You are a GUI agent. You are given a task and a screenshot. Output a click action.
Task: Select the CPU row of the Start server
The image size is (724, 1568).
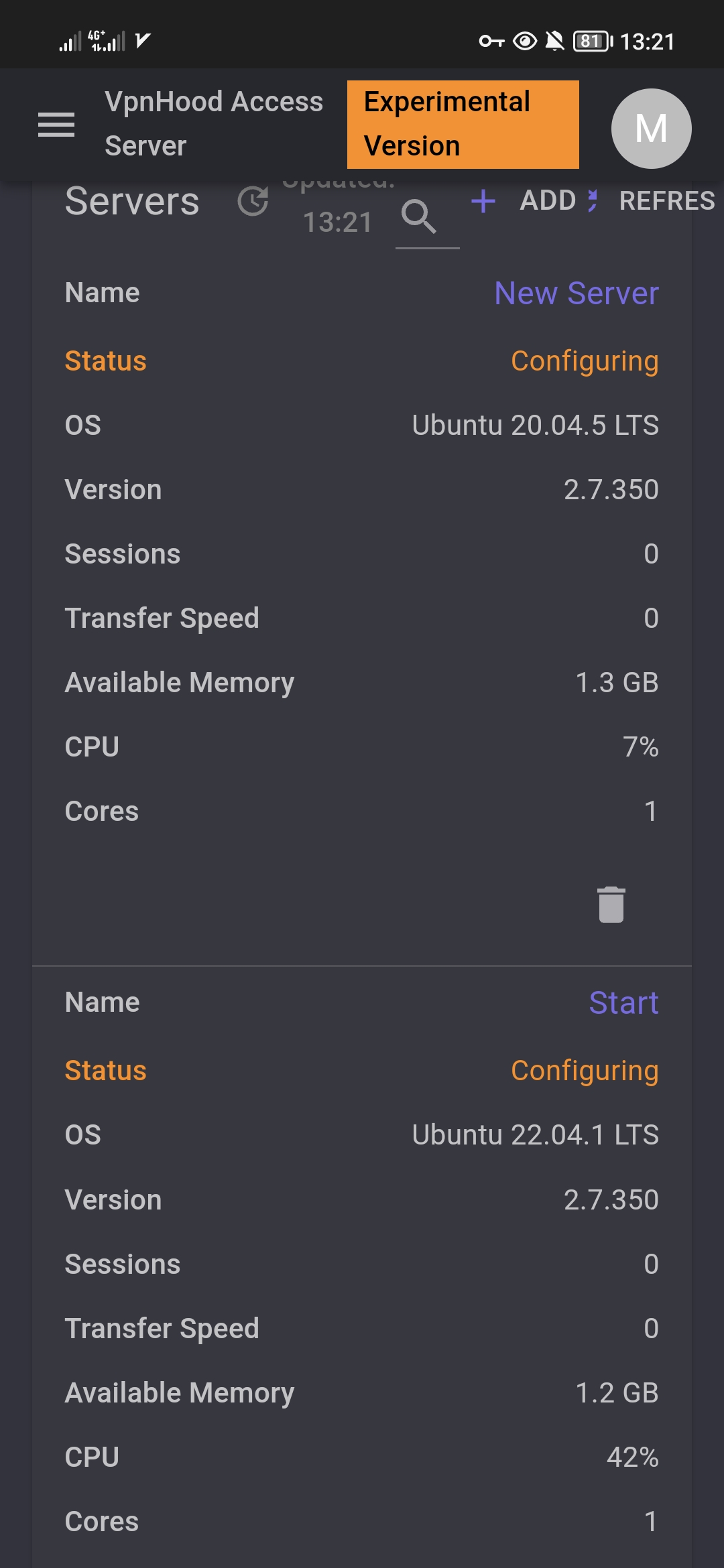(362, 1455)
